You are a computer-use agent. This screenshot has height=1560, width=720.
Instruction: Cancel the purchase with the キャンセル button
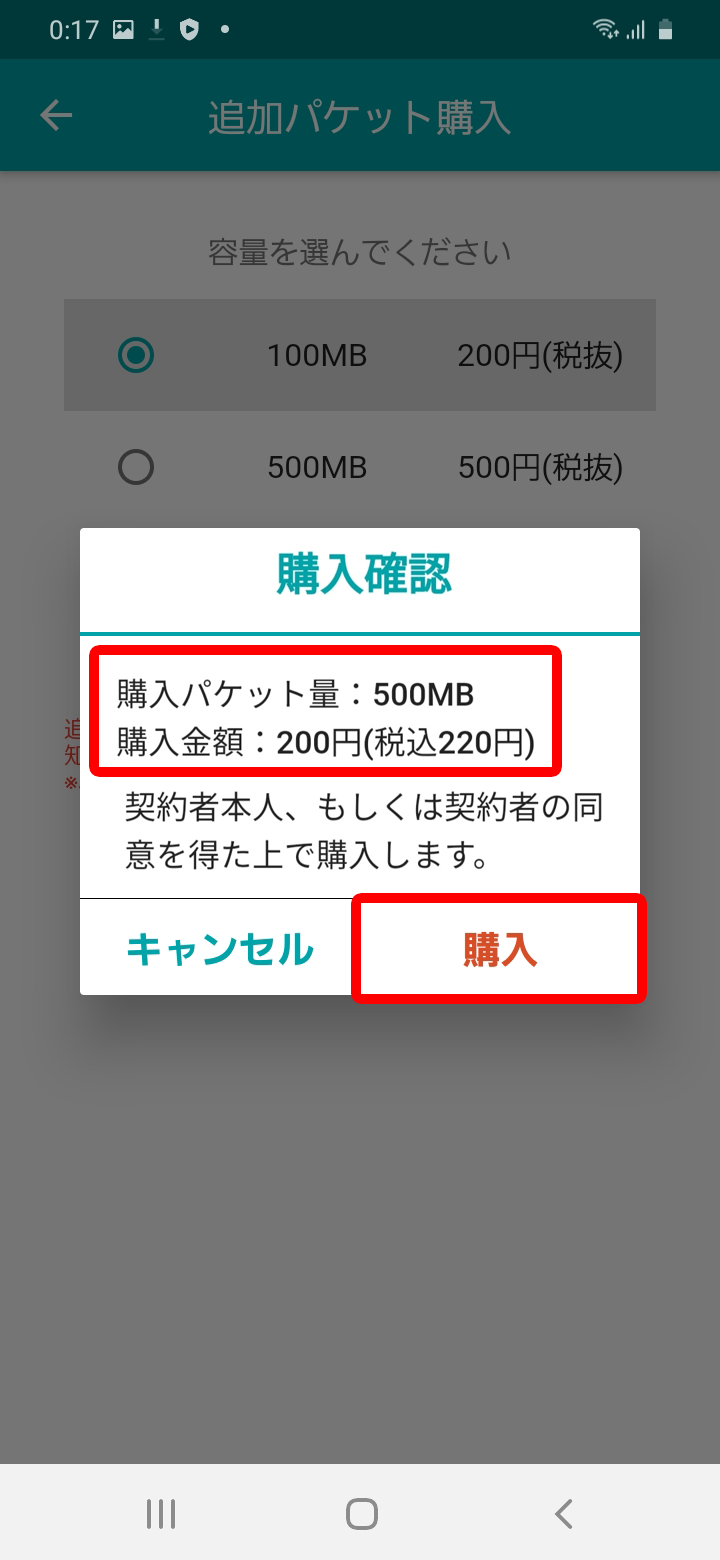point(220,948)
